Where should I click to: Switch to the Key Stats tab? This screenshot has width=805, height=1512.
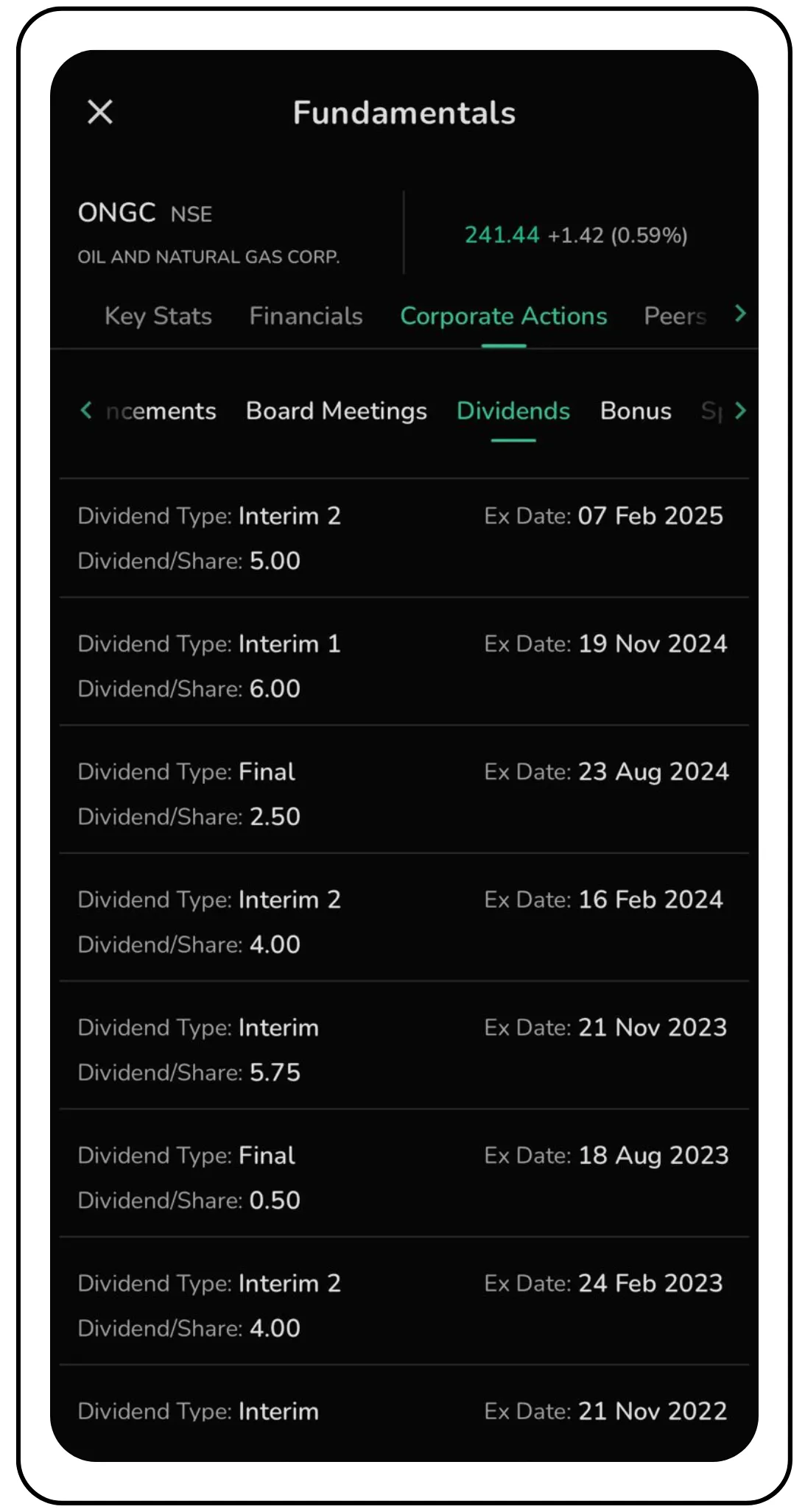158,316
